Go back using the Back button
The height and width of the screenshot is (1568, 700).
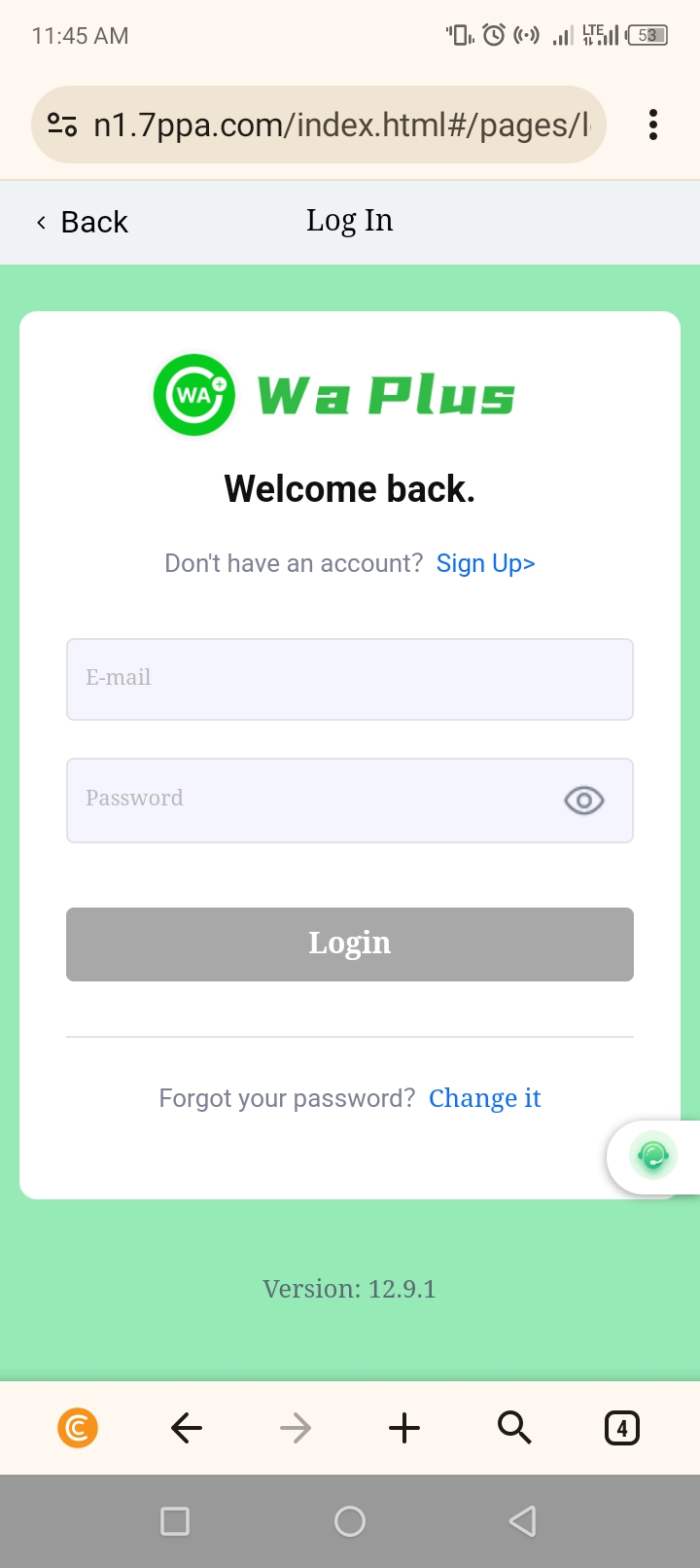tap(83, 222)
